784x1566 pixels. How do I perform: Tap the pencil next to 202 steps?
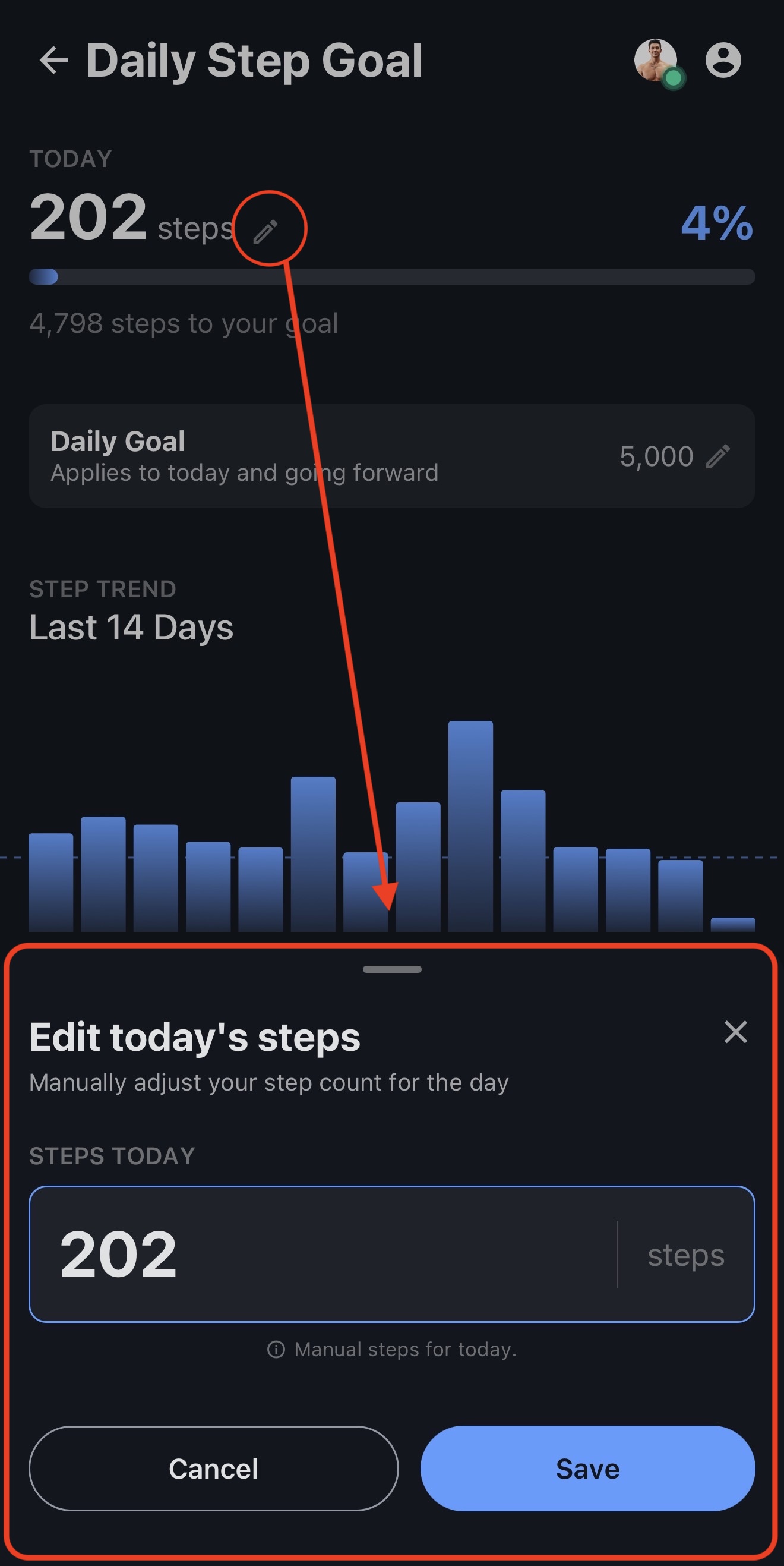tap(265, 231)
